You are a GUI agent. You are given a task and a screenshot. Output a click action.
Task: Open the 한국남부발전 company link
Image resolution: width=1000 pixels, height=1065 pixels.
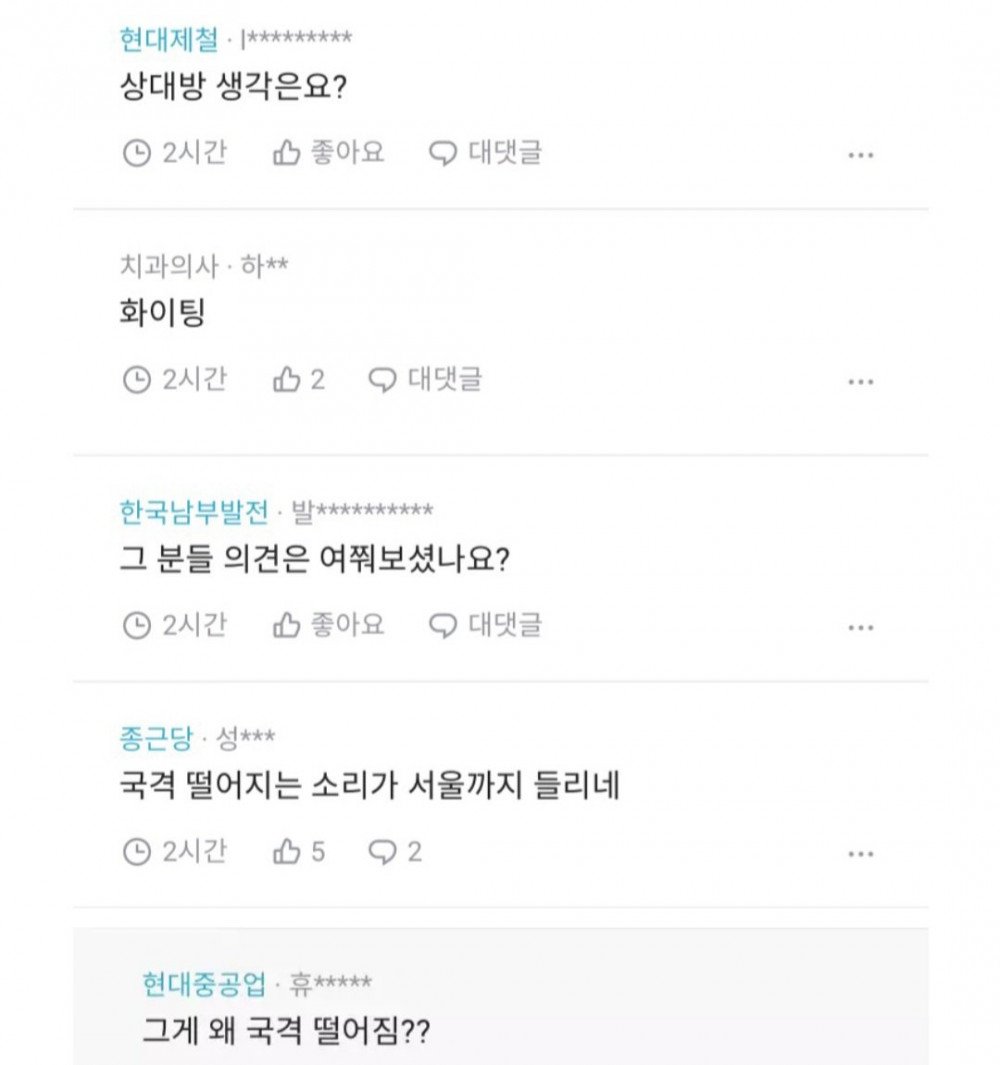coord(194,512)
